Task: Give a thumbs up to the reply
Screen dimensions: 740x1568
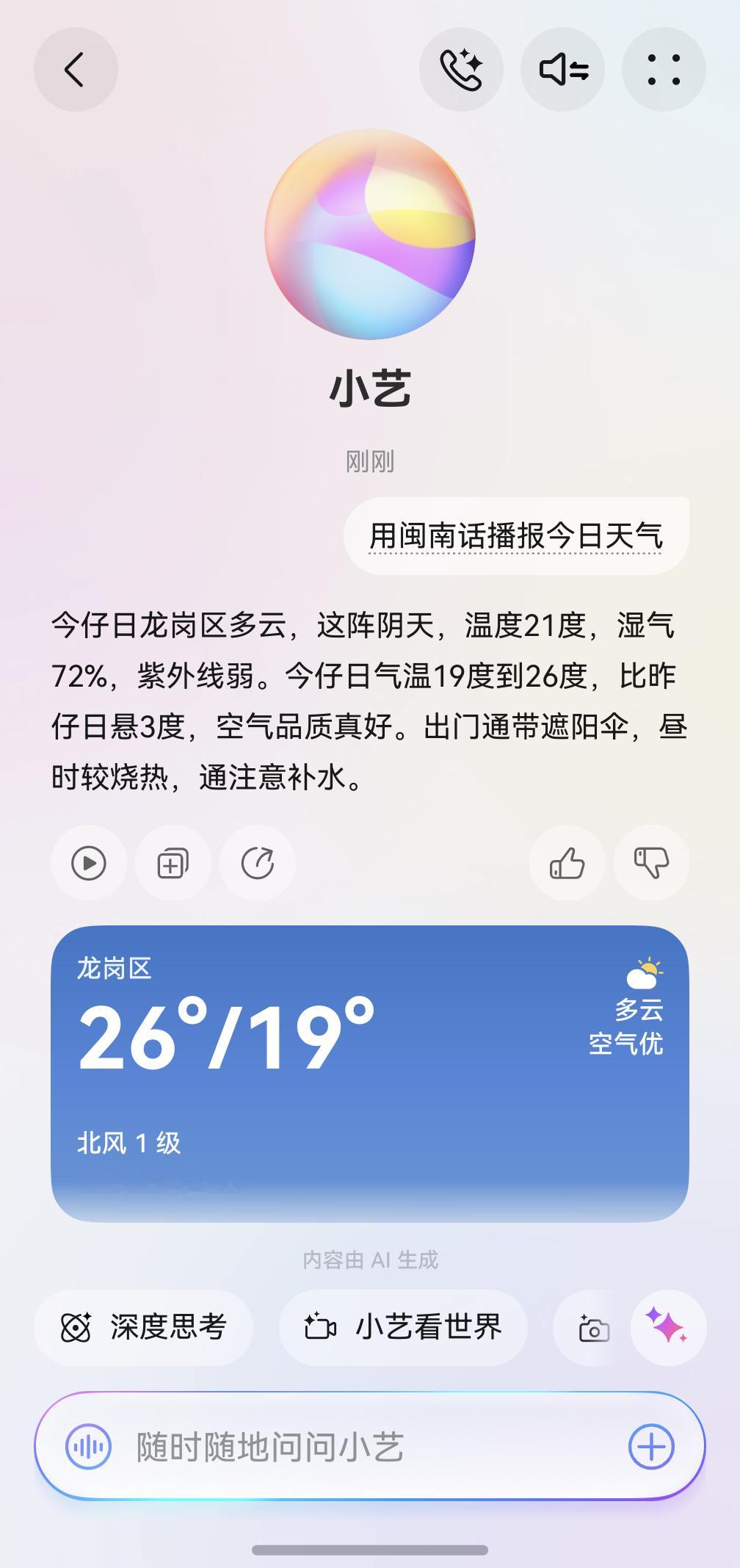Action: (x=567, y=864)
